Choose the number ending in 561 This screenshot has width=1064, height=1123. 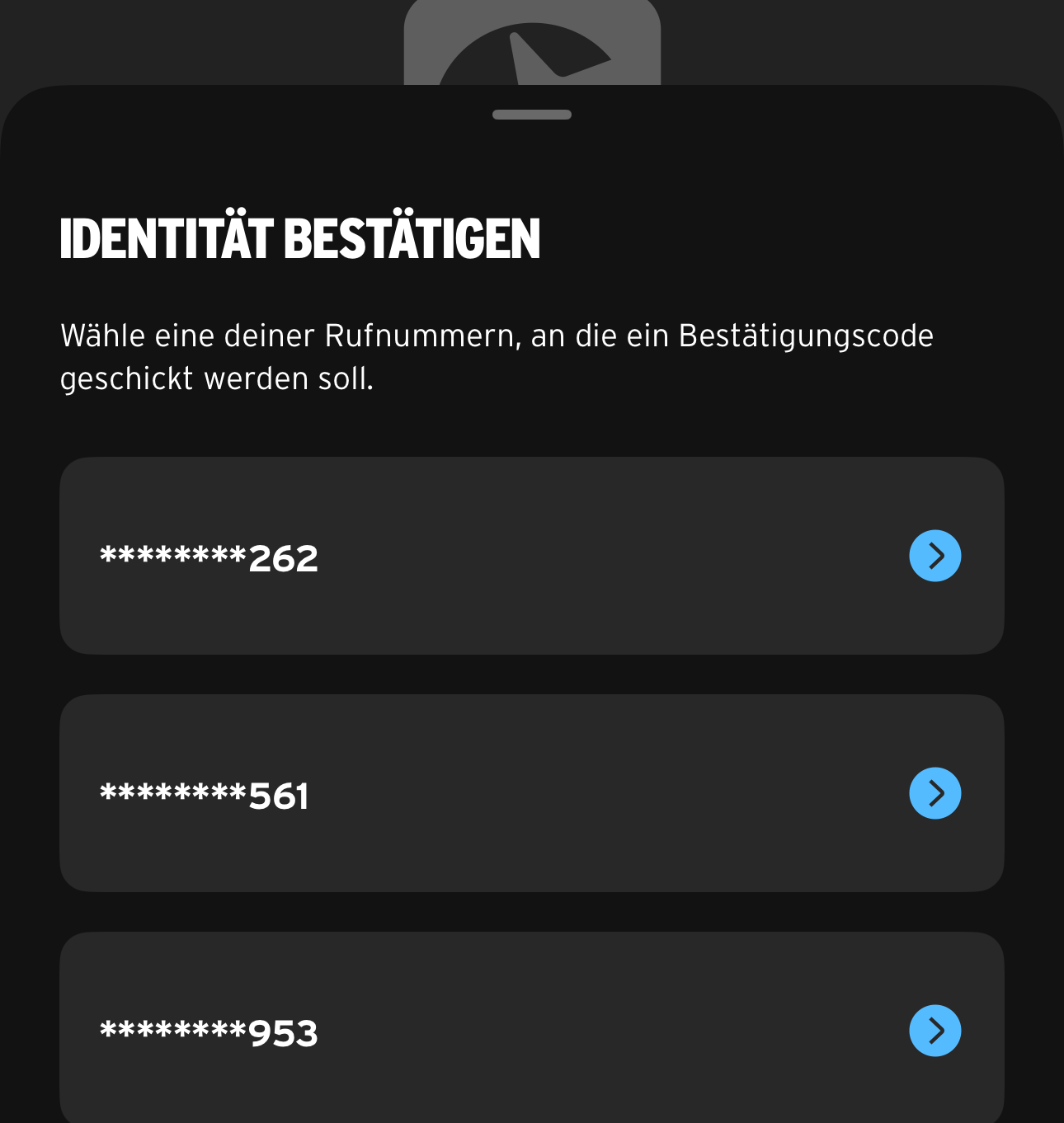(531, 793)
